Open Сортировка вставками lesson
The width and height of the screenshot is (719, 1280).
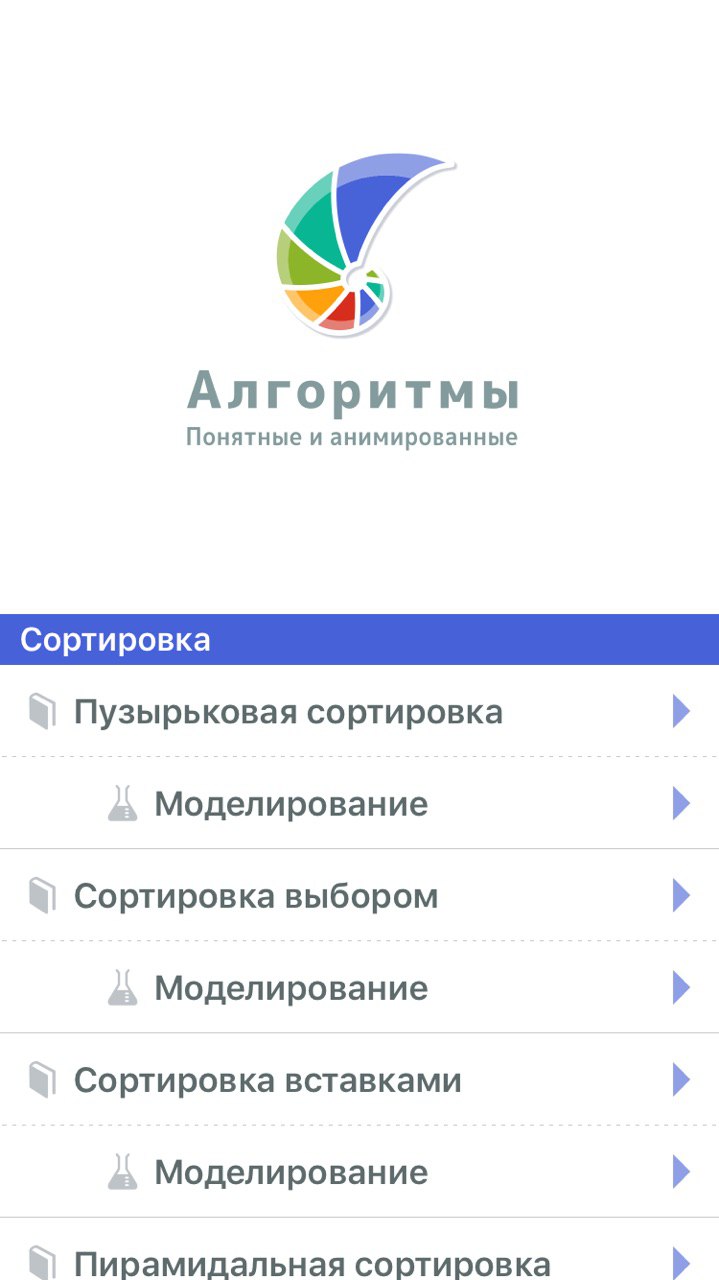coord(268,1080)
